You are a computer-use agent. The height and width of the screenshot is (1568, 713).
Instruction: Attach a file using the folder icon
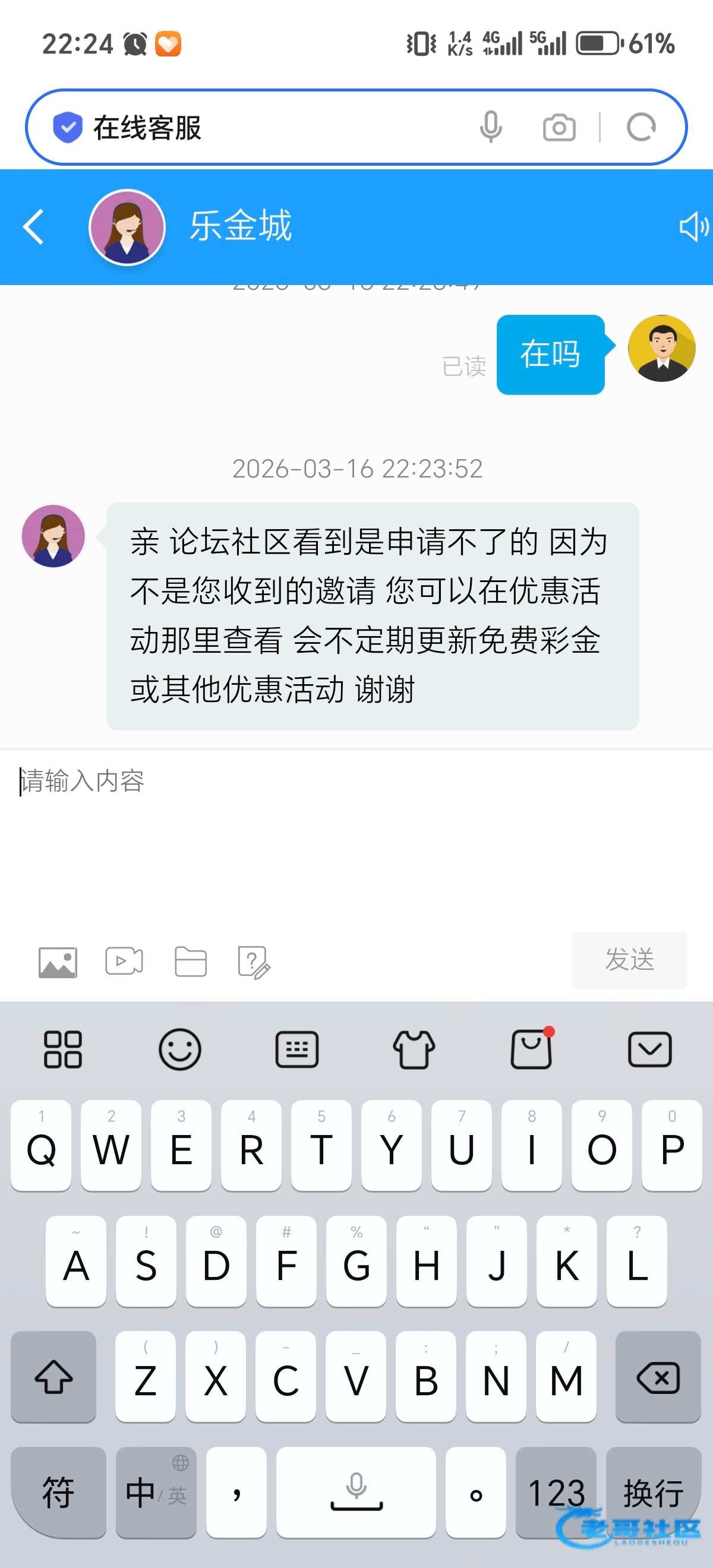(191, 962)
